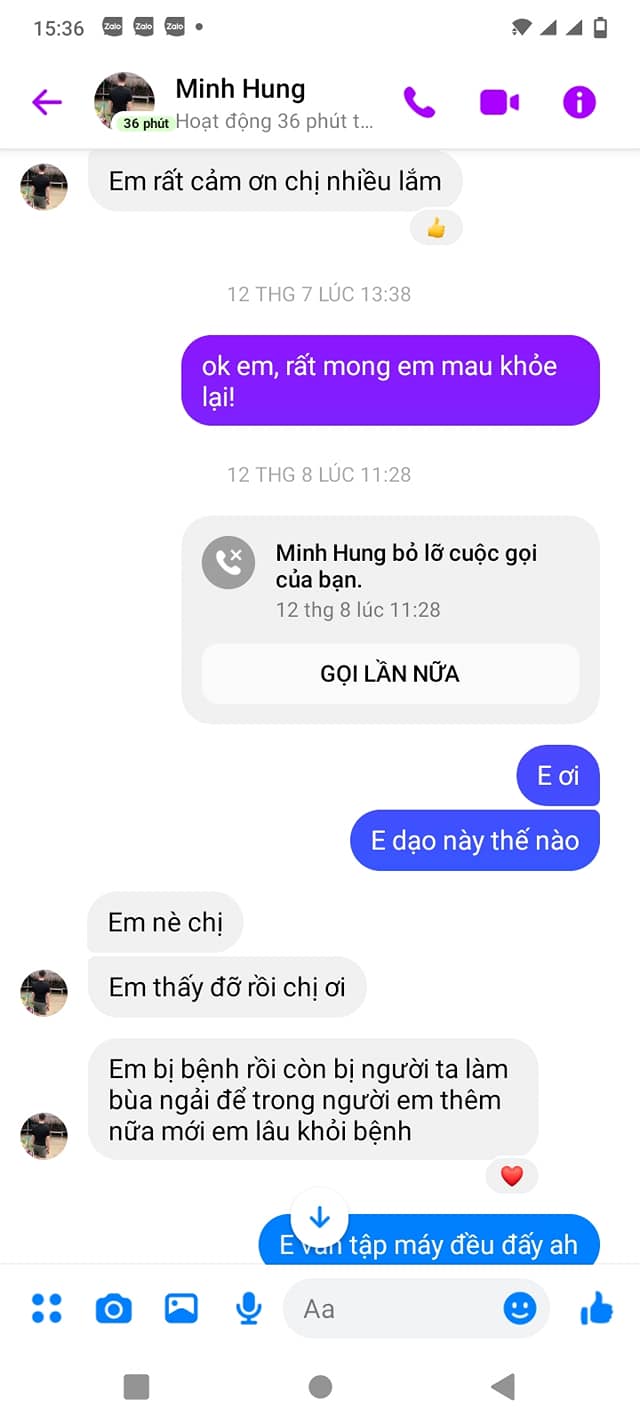Record a voice message with microphone
This screenshot has width=640, height=1422.
point(248,1308)
